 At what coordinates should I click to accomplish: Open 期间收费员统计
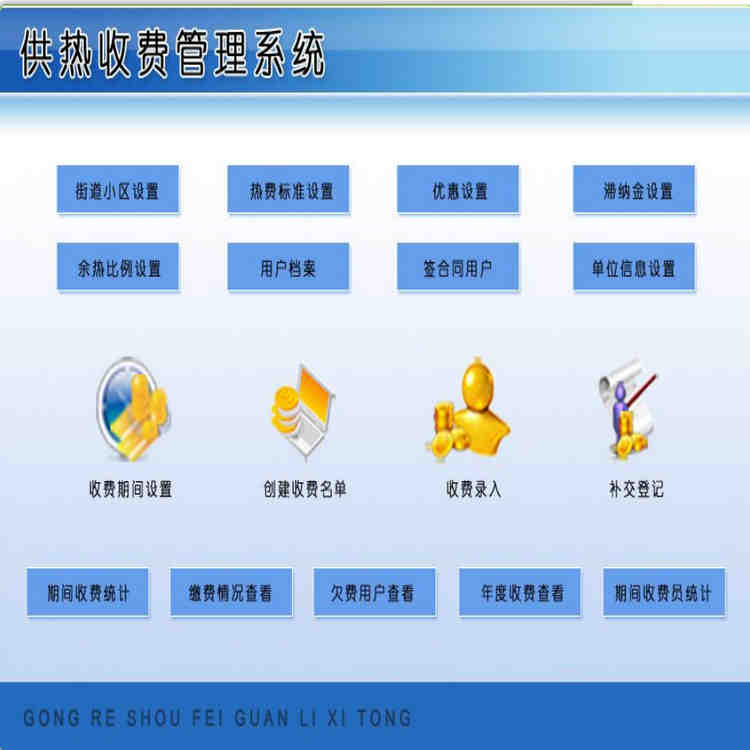click(663, 592)
